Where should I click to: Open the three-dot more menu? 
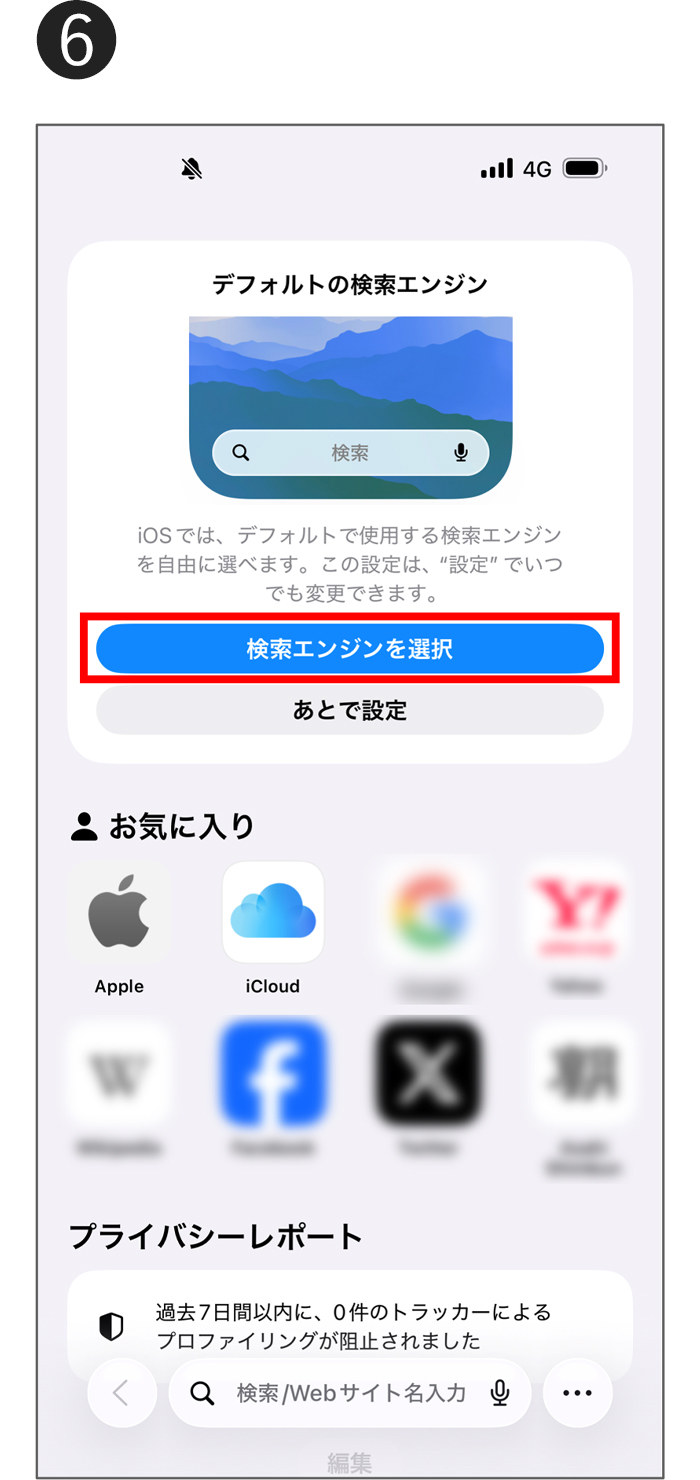click(x=577, y=1393)
